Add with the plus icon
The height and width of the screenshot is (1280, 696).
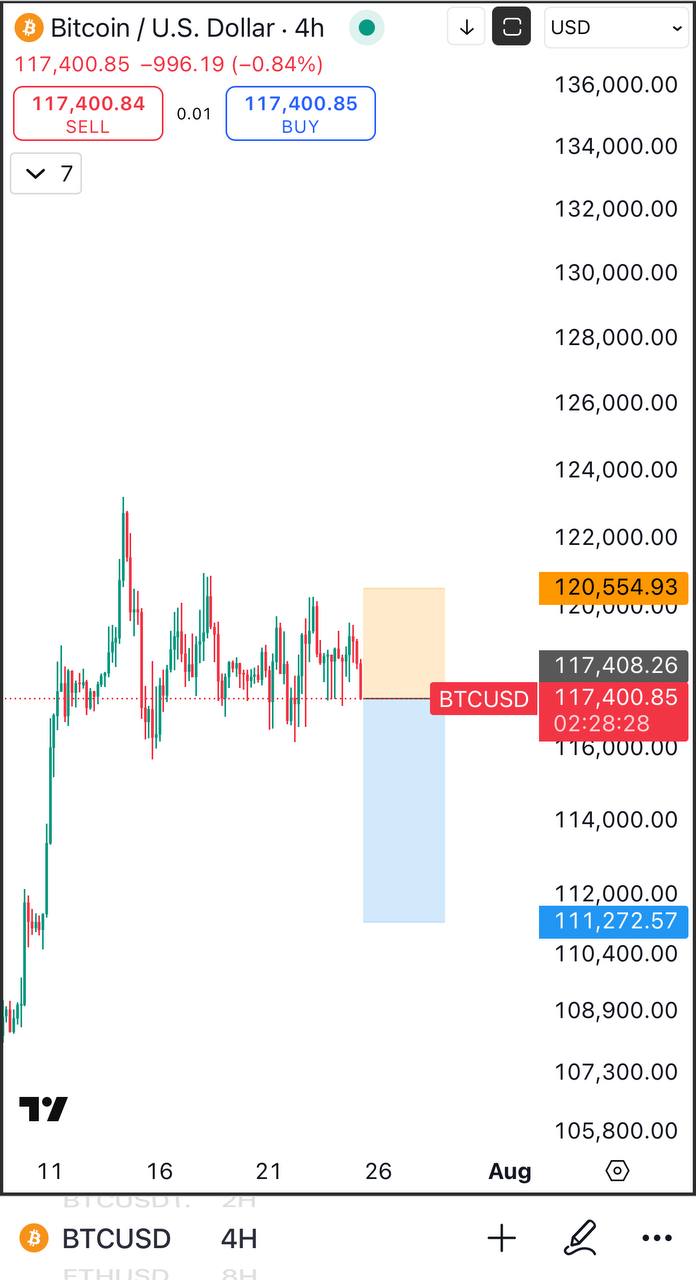pyautogui.click(x=502, y=1239)
